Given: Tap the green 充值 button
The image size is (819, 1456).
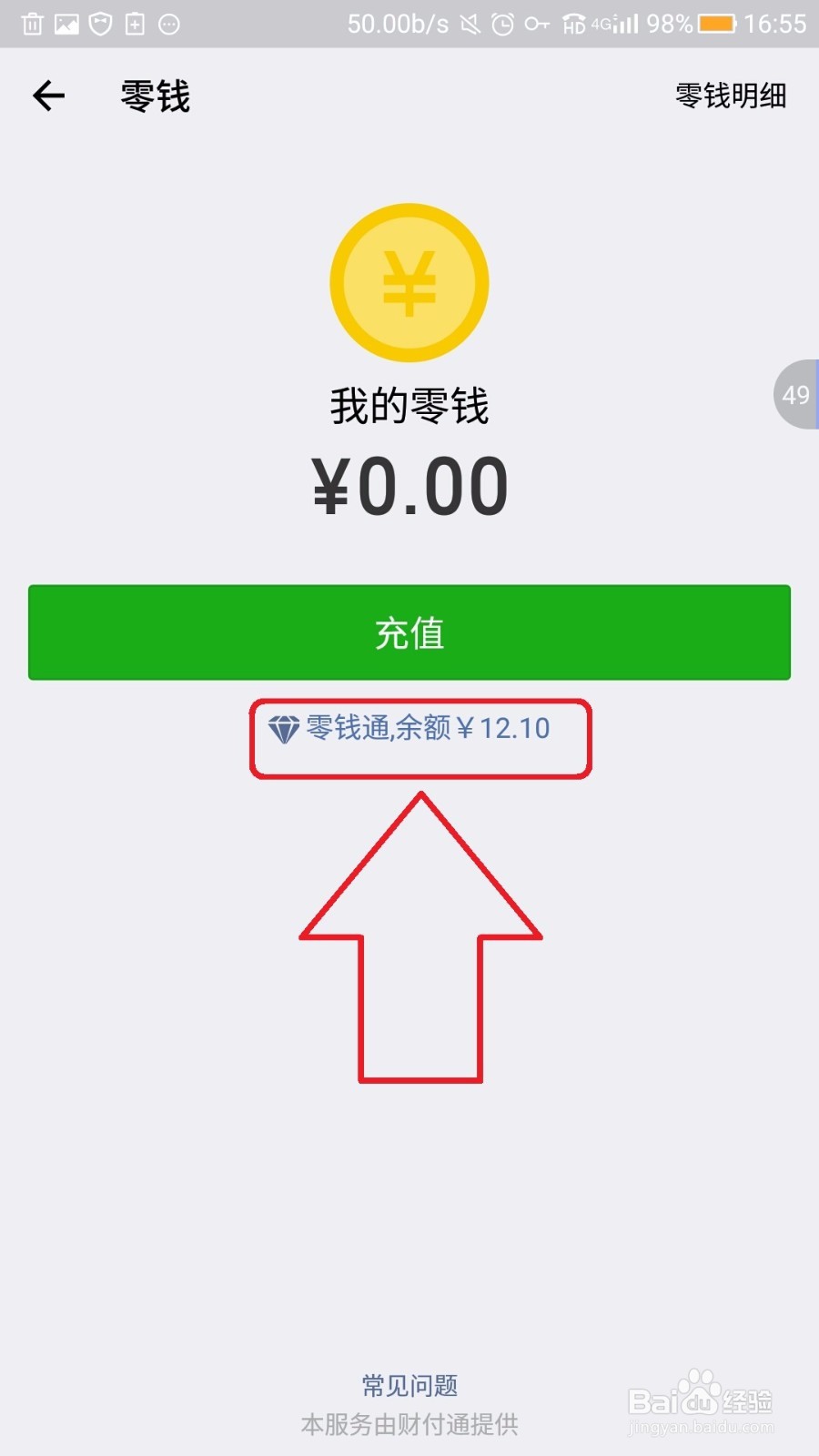Looking at the screenshot, I should (x=409, y=632).
